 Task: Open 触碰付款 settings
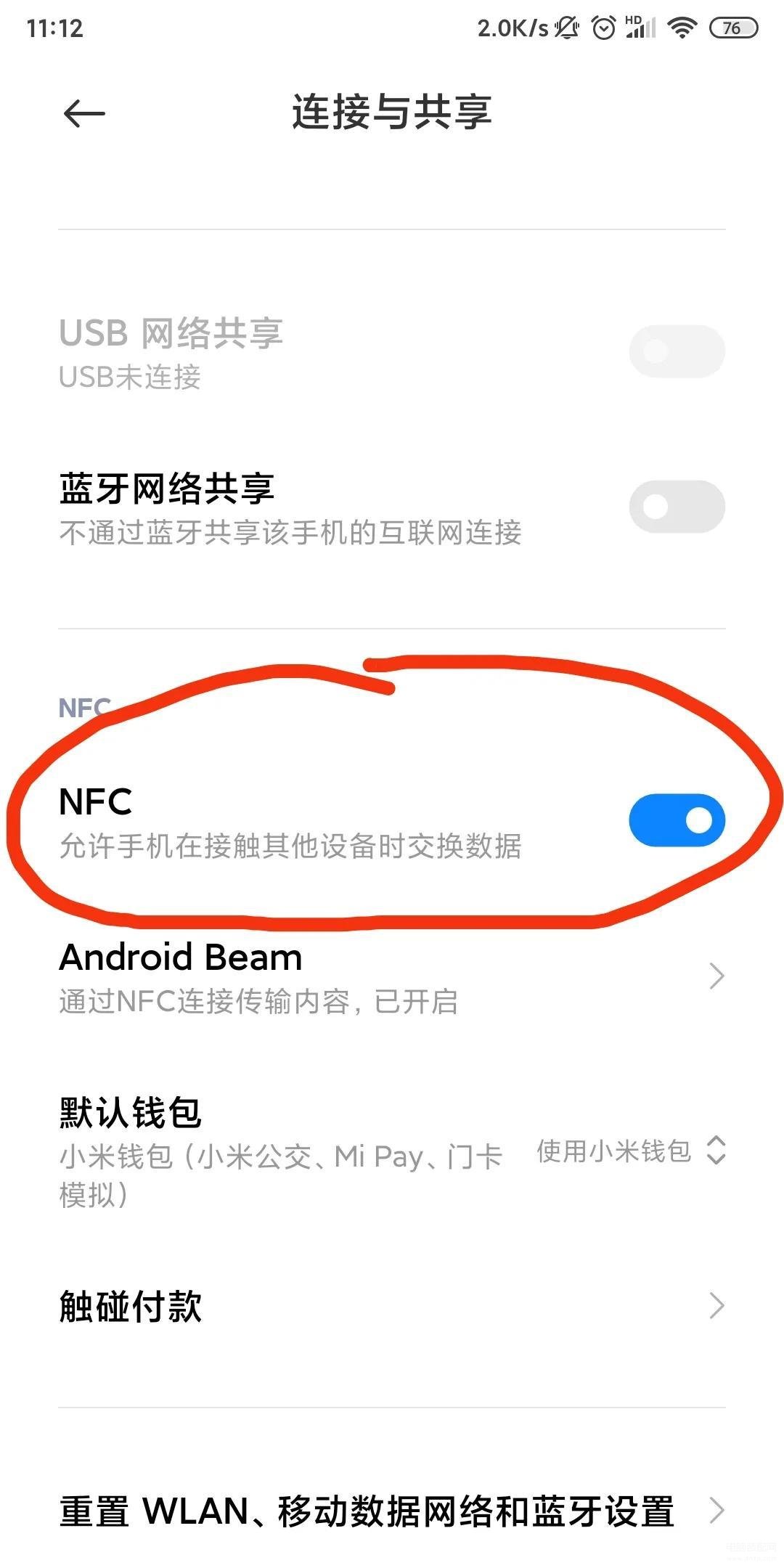pos(392,1306)
